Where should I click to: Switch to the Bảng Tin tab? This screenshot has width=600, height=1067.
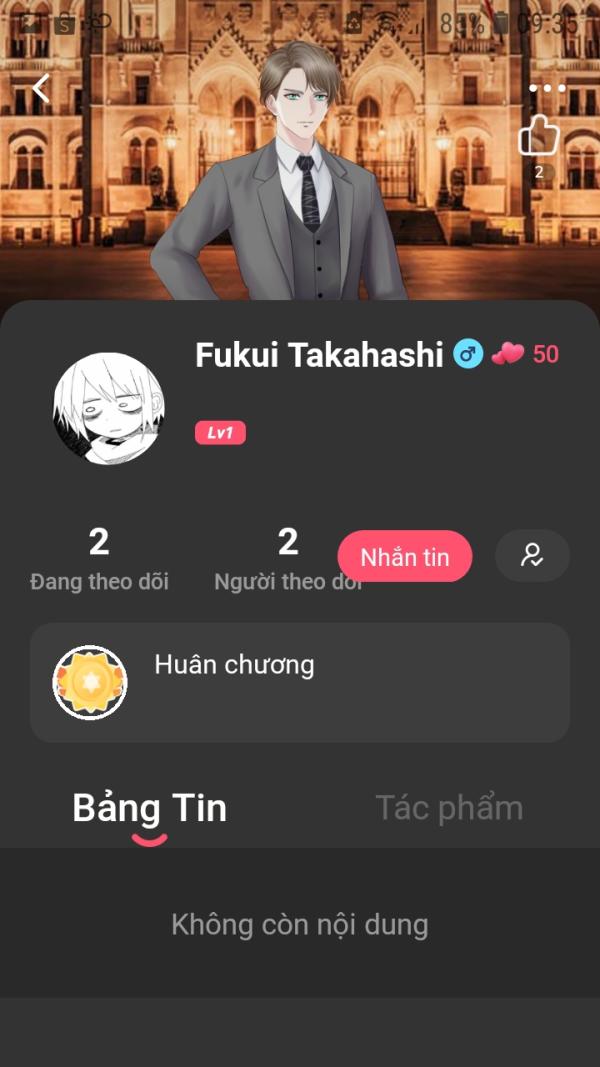pos(150,808)
